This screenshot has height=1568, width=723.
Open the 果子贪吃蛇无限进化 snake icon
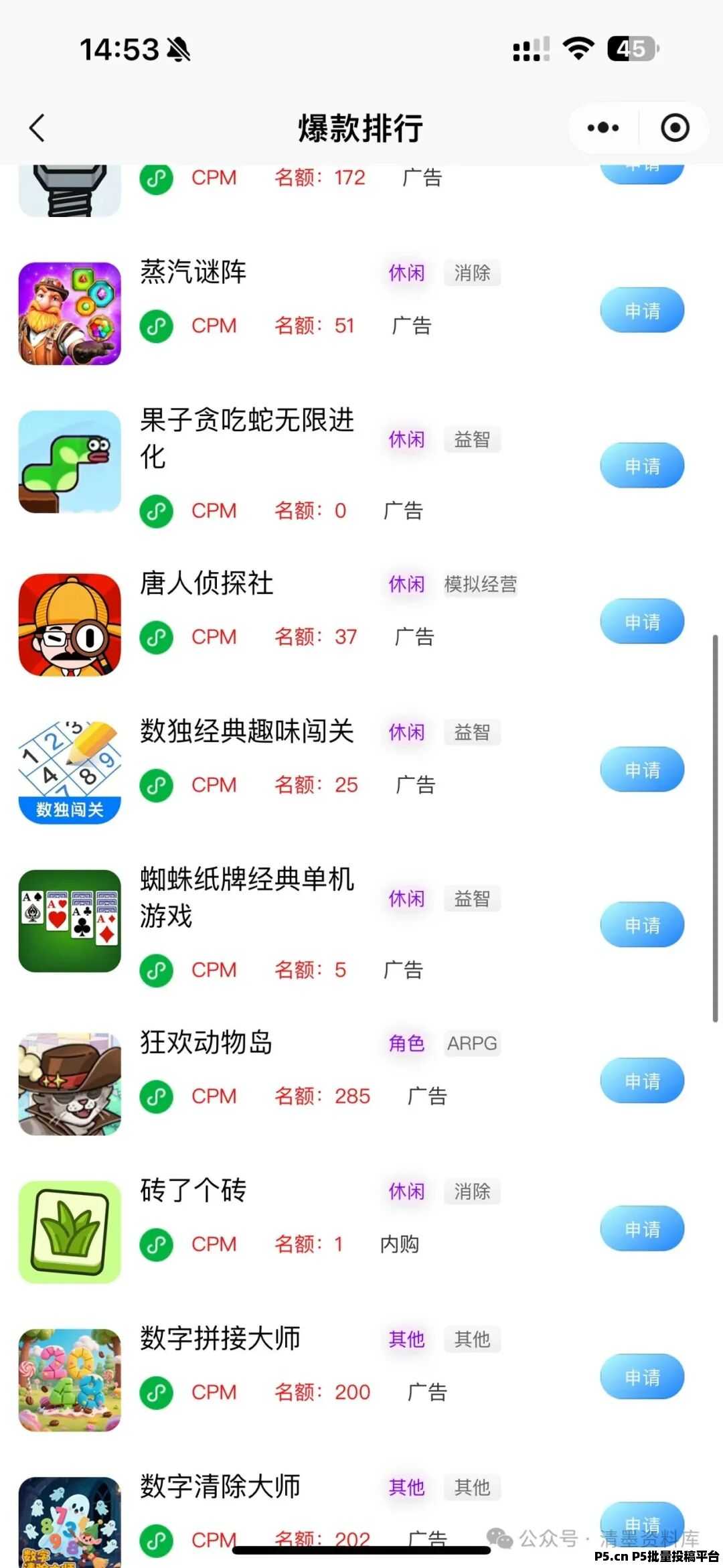(70, 461)
